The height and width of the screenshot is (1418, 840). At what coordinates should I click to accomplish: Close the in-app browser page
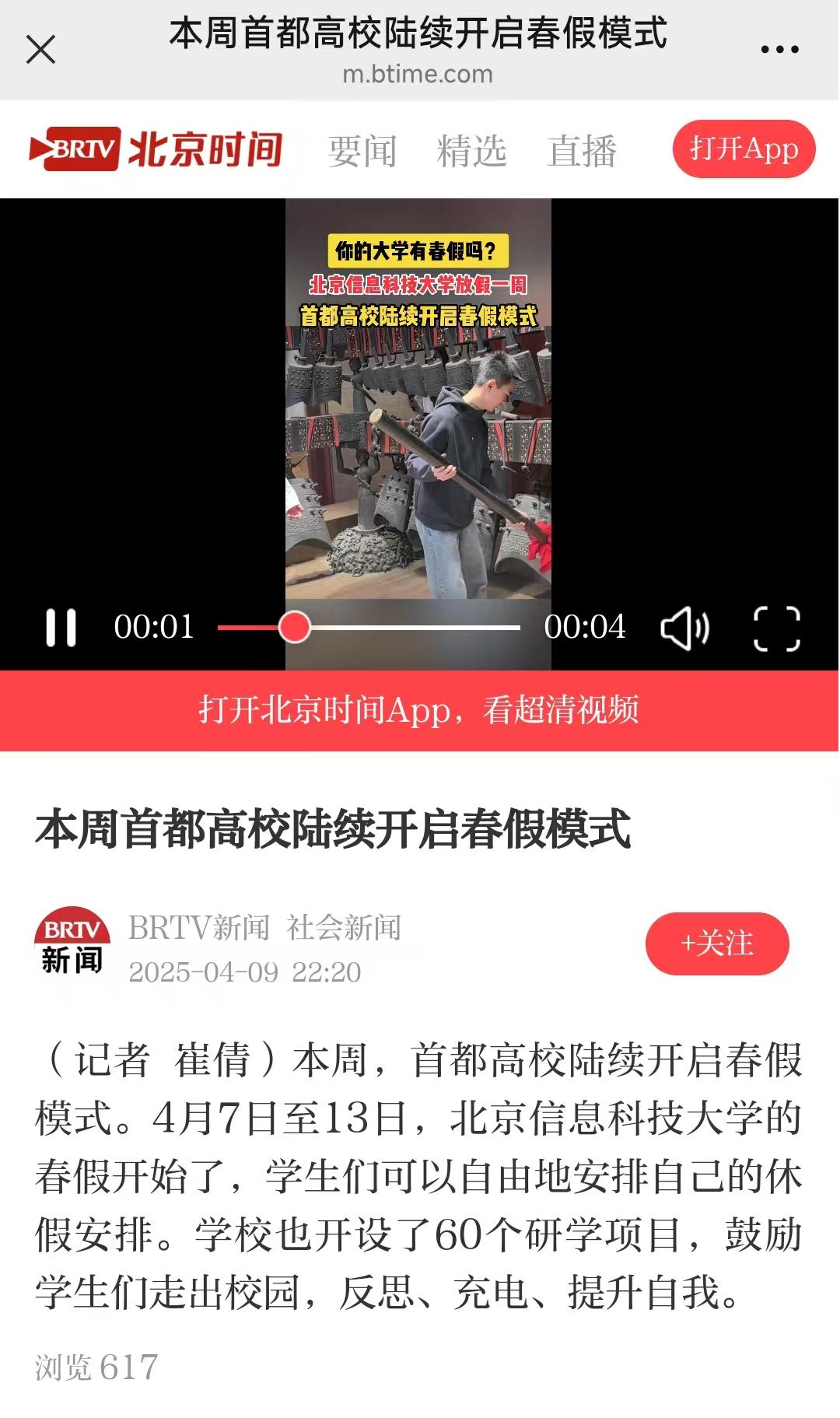(x=40, y=50)
